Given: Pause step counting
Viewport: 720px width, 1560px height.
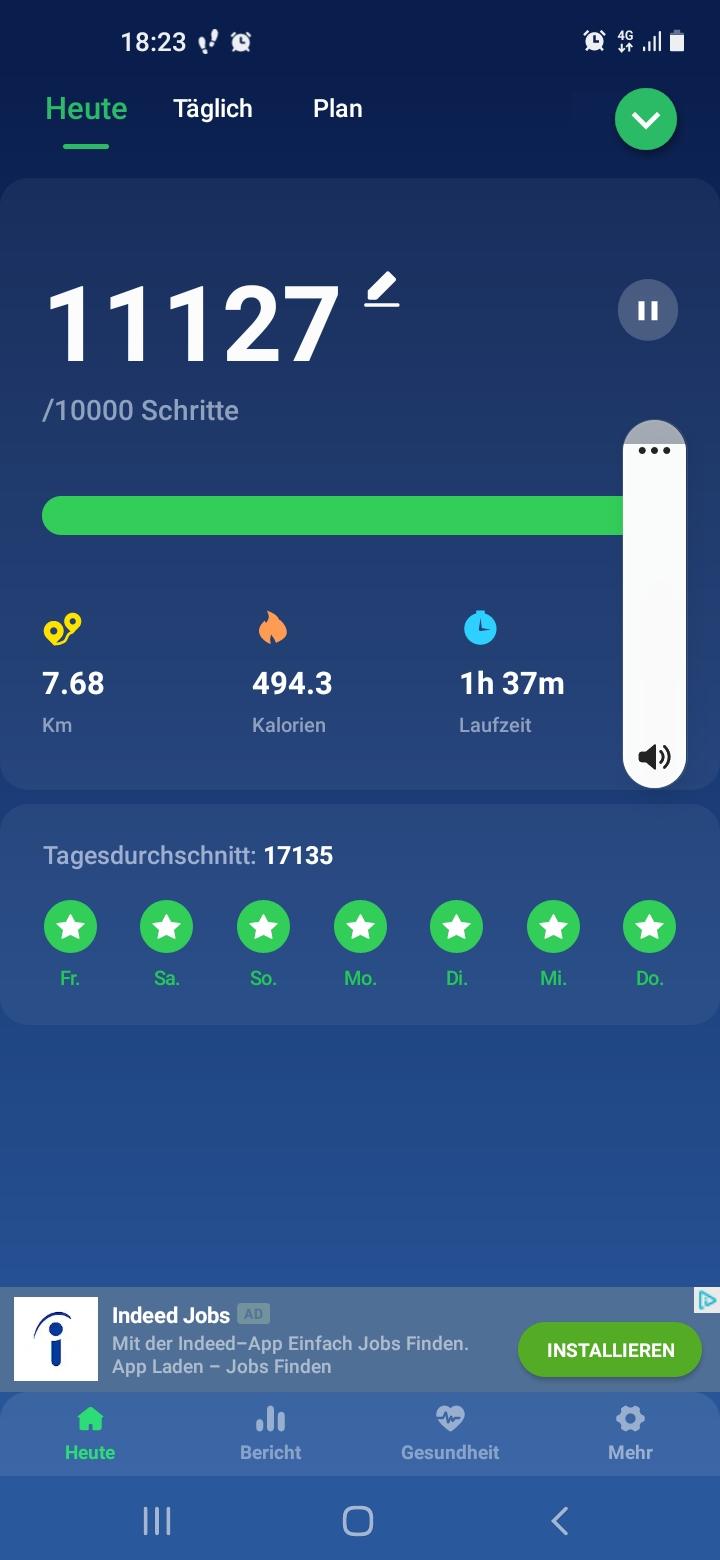Looking at the screenshot, I should coord(647,310).
